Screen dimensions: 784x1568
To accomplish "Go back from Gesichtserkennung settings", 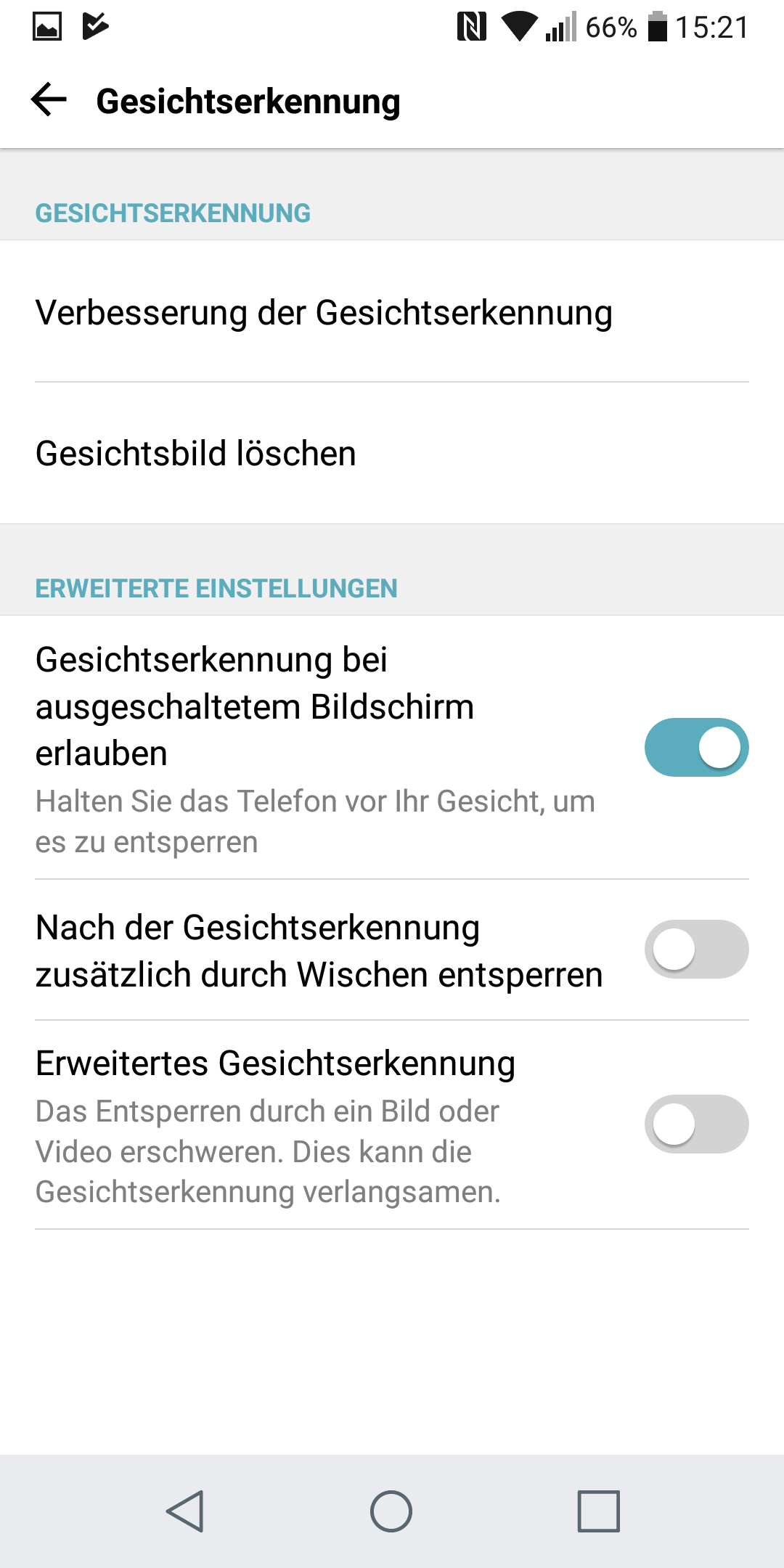I will [x=49, y=100].
